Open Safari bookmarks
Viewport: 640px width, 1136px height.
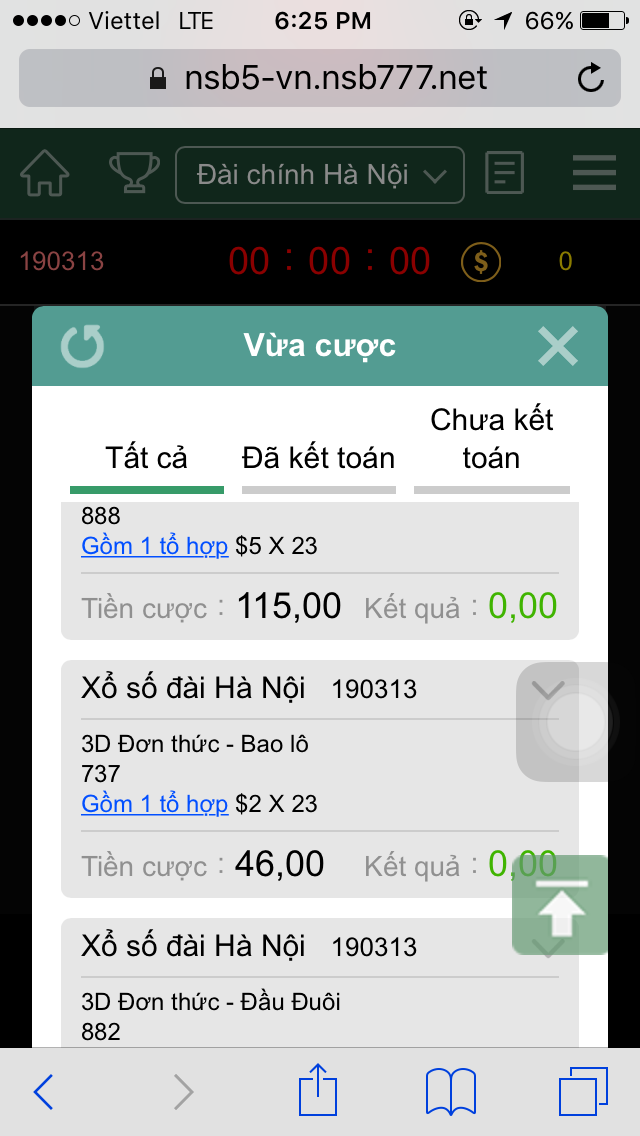click(451, 1091)
